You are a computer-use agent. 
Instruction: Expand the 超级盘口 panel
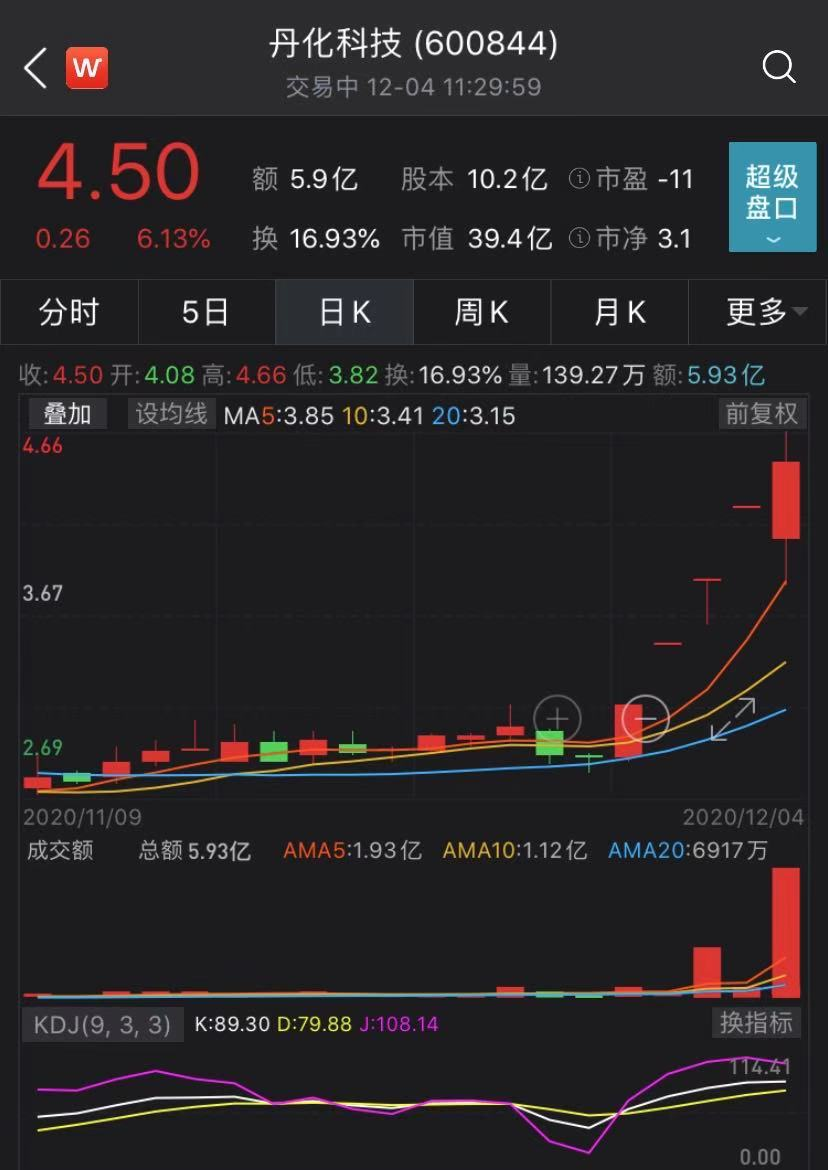[x=772, y=197]
